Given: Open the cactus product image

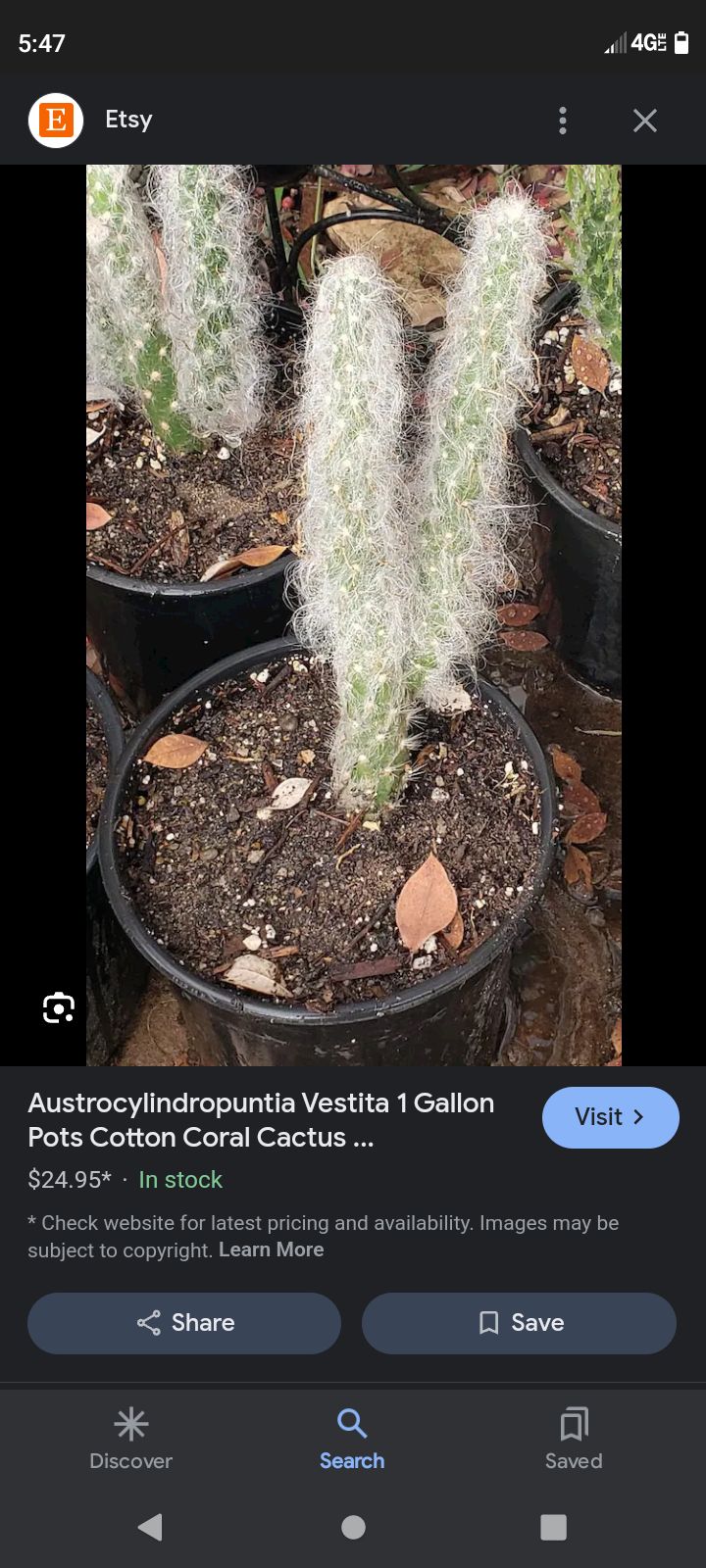Looking at the screenshot, I should pyautogui.click(x=353, y=614).
